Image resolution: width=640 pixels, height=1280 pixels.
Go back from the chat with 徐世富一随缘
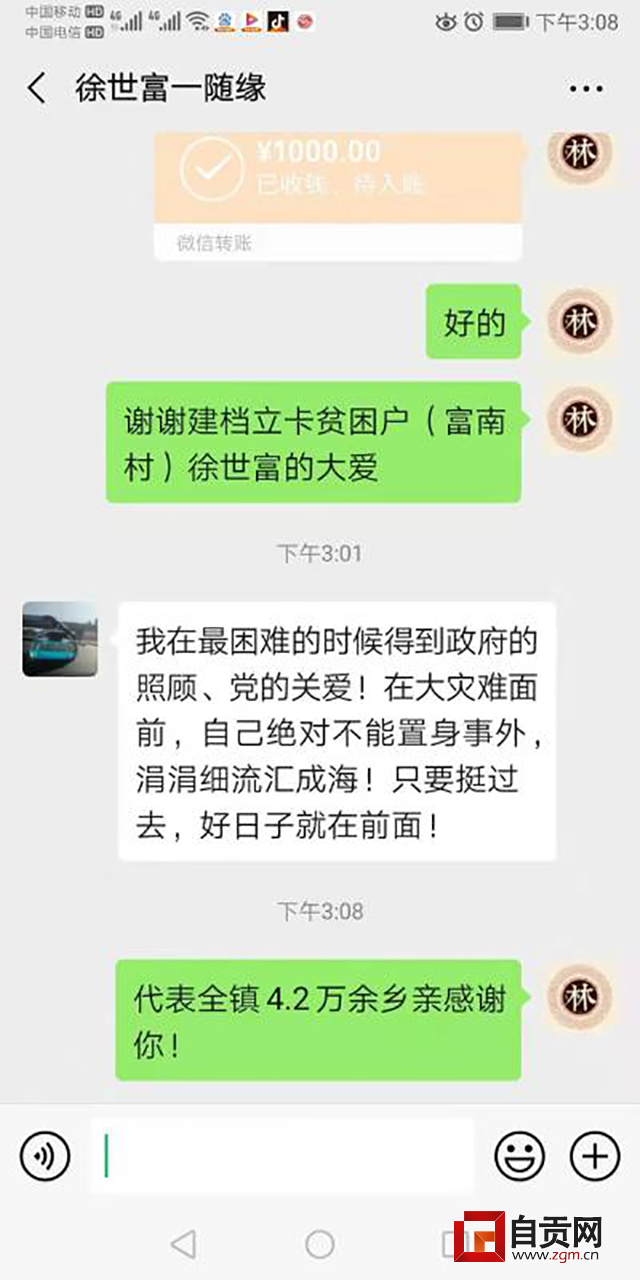coord(37,89)
